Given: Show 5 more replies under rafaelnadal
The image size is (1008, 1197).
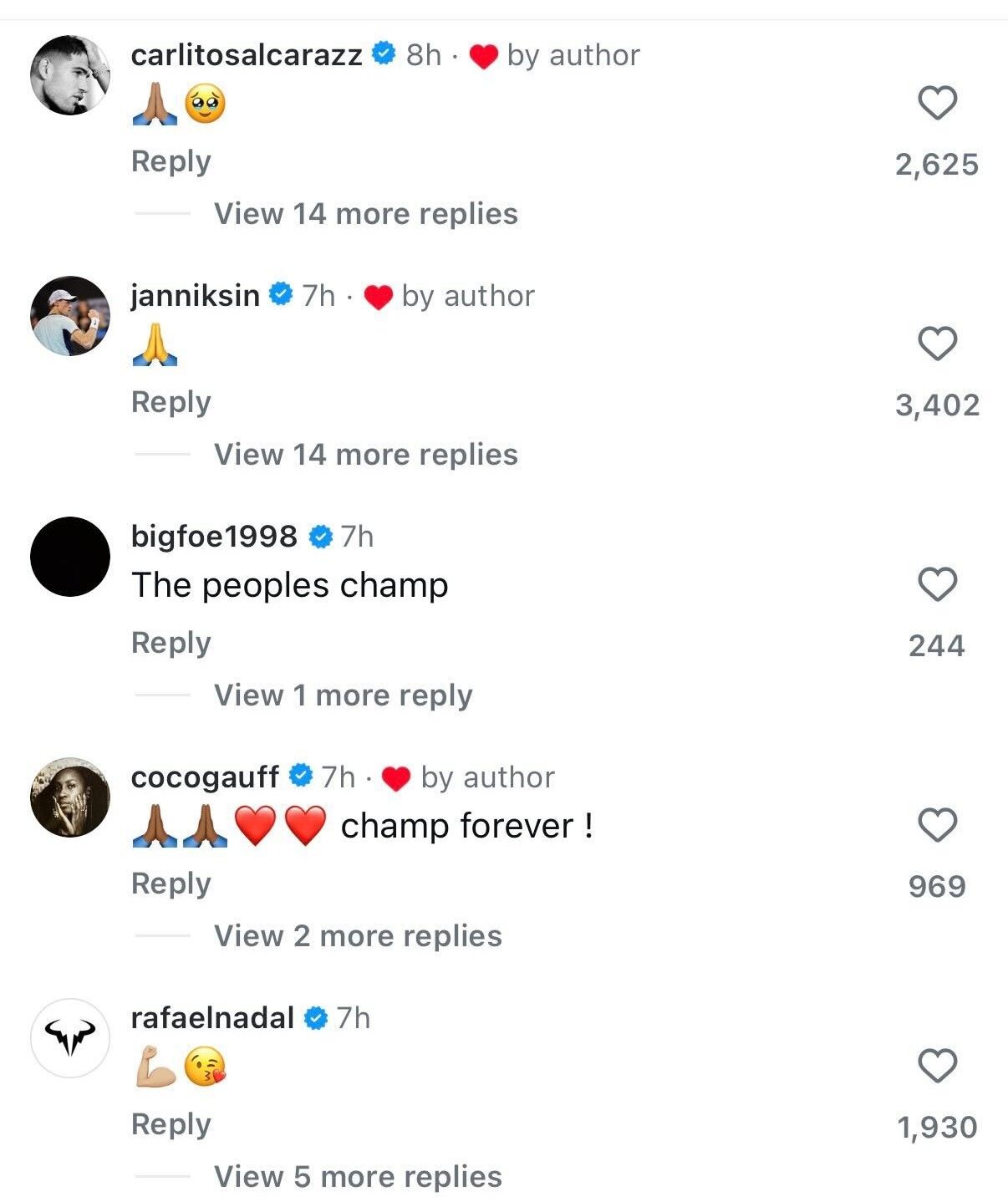Looking at the screenshot, I should click(357, 1175).
